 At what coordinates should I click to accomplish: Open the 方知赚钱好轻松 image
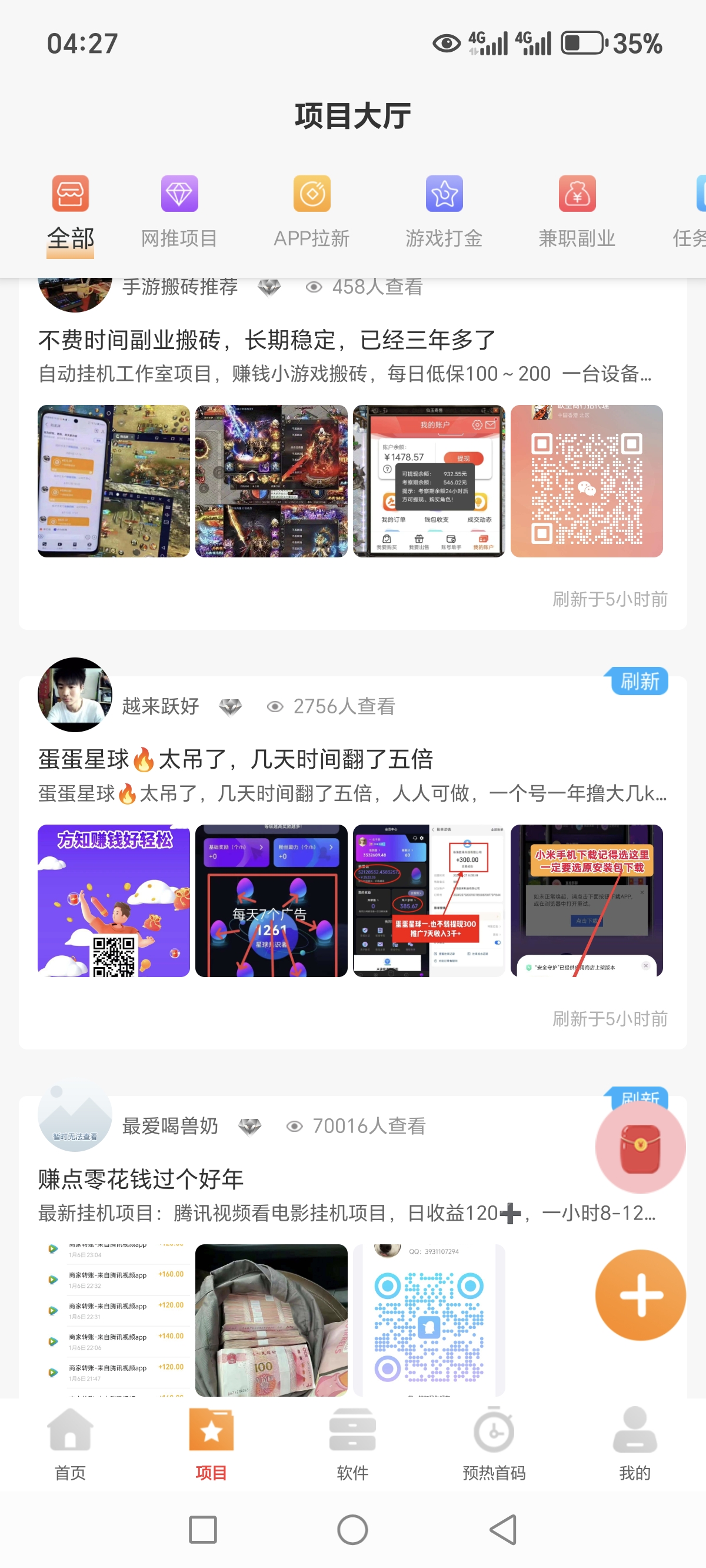(114, 901)
